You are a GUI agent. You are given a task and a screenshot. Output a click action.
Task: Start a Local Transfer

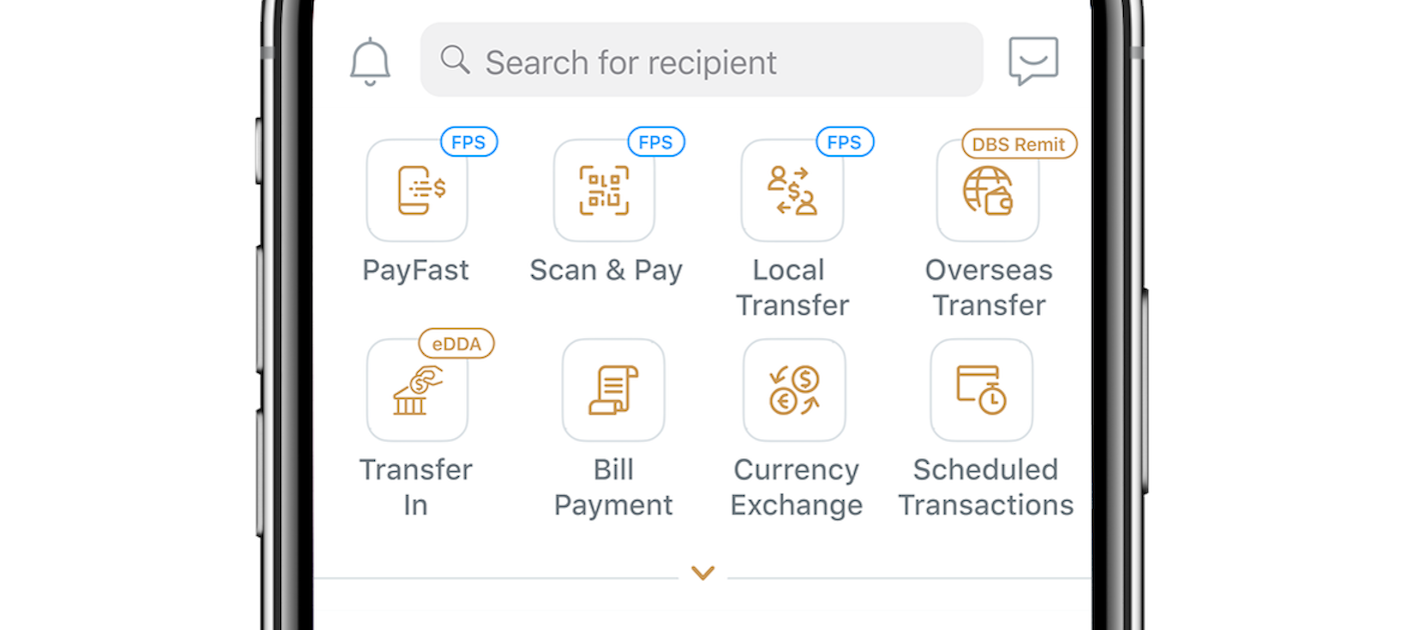click(792, 191)
